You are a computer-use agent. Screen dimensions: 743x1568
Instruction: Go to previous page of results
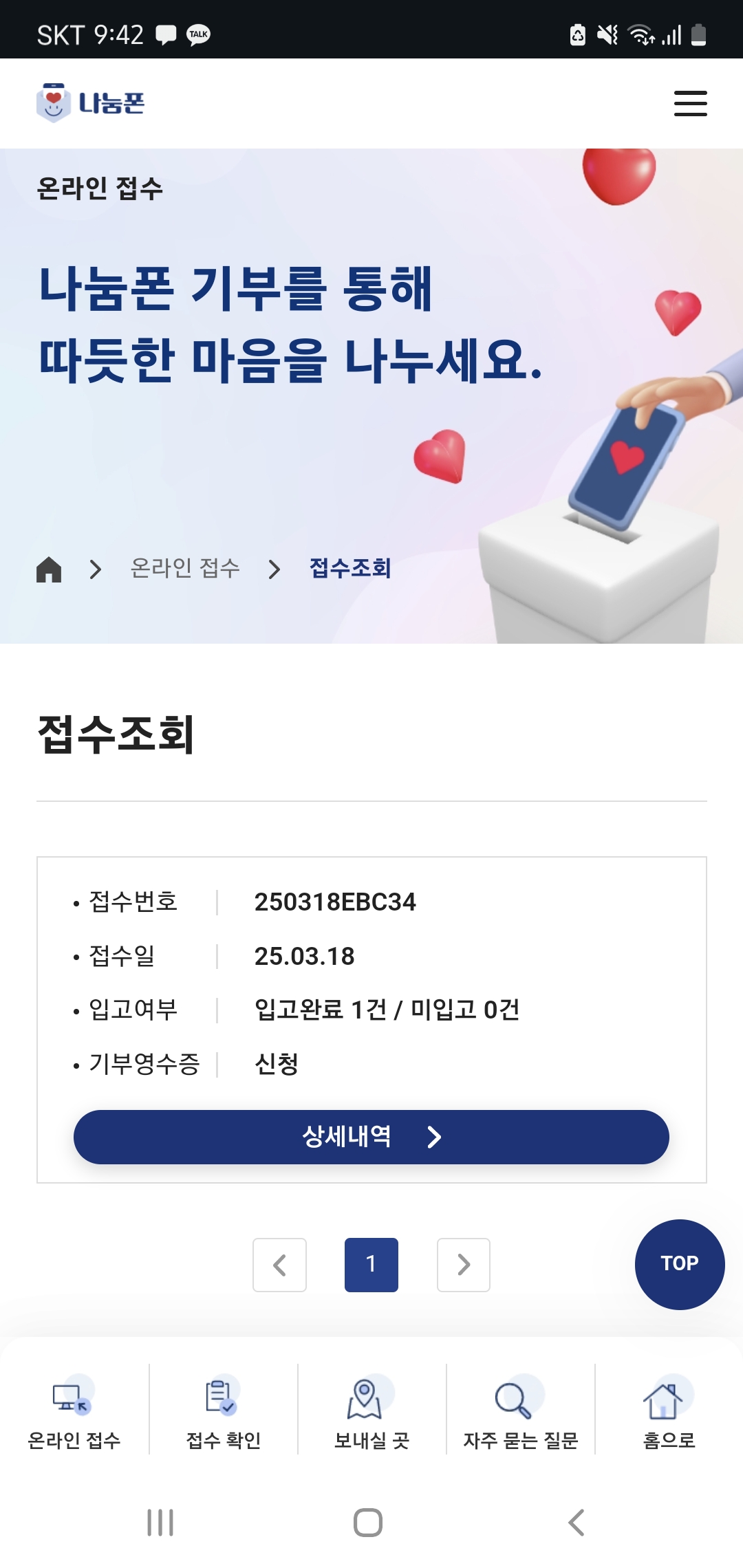point(279,1265)
